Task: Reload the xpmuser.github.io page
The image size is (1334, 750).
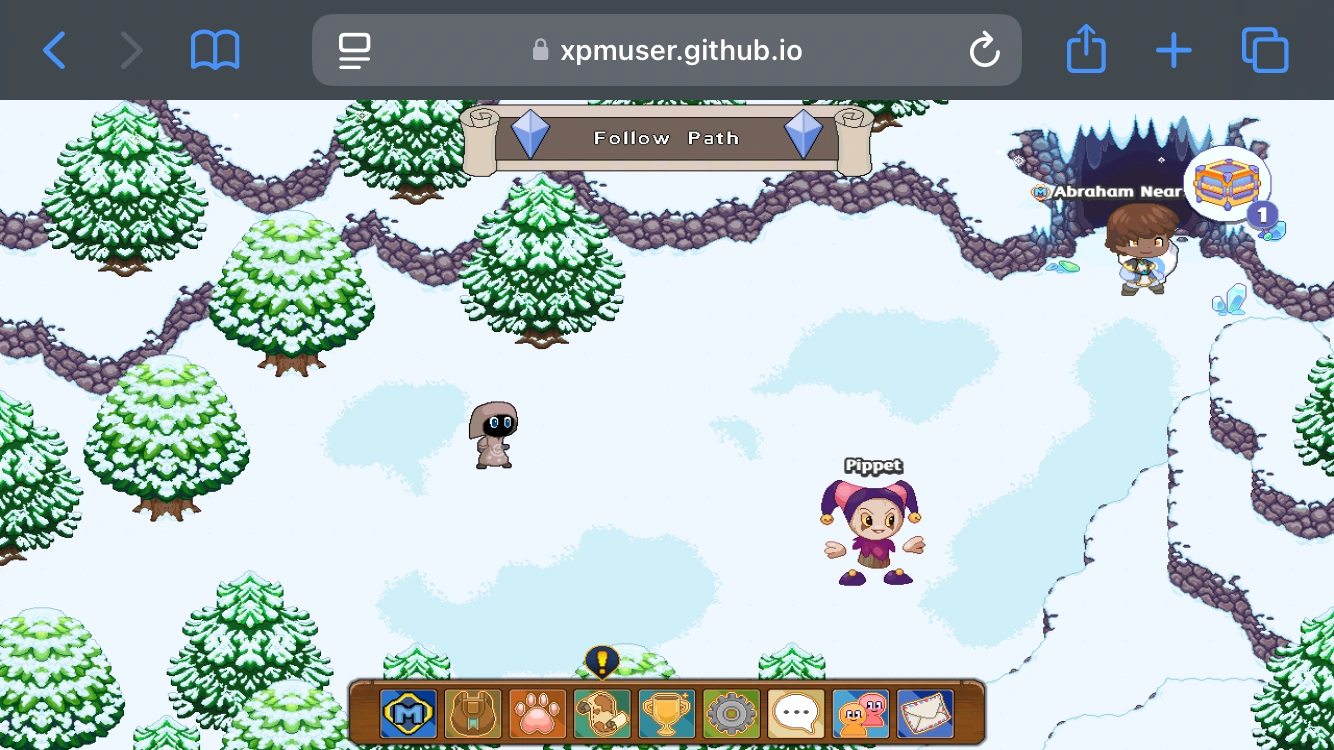Action: click(985, 50)
